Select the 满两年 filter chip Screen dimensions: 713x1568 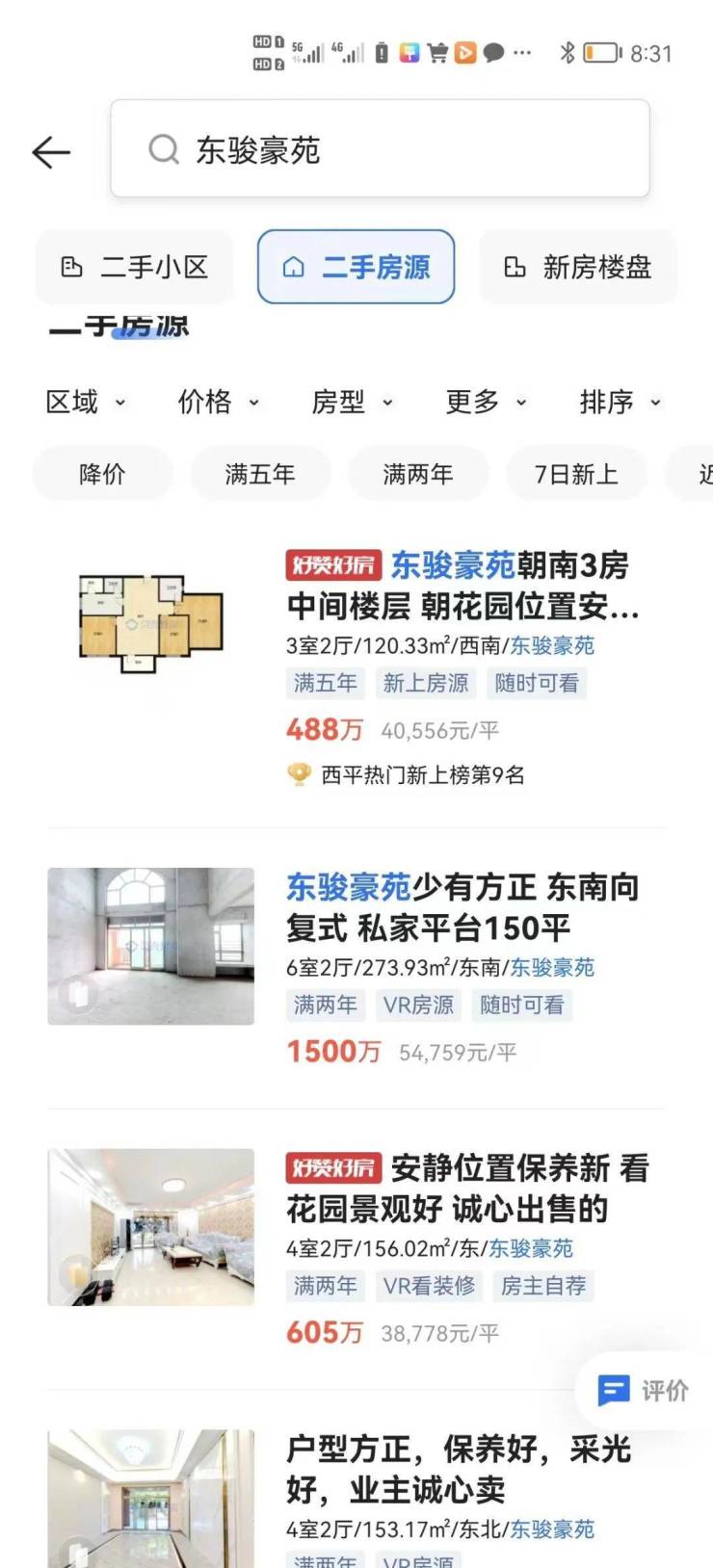pos(417,474)
